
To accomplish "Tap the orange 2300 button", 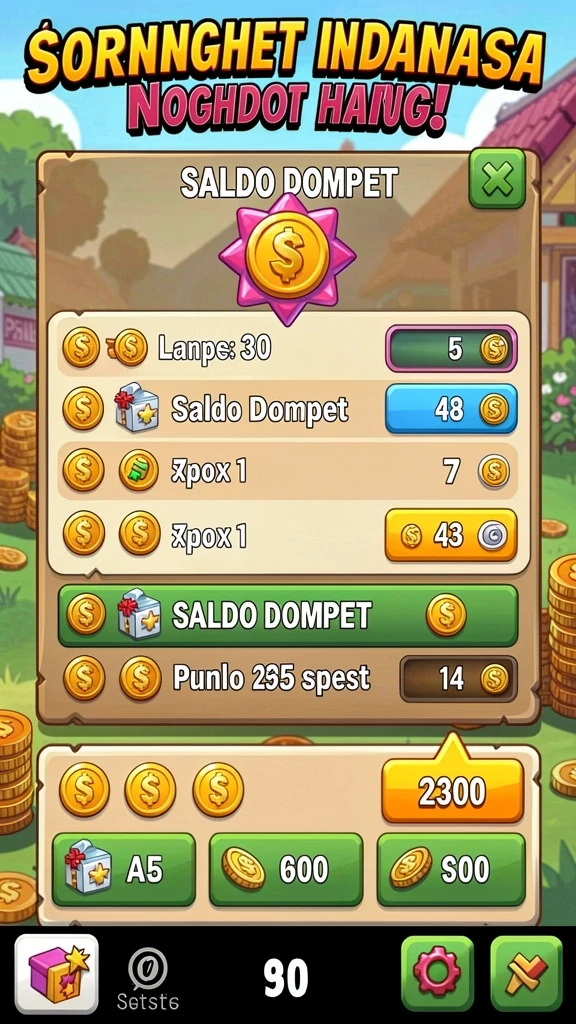I will click(x=453, y=791).
